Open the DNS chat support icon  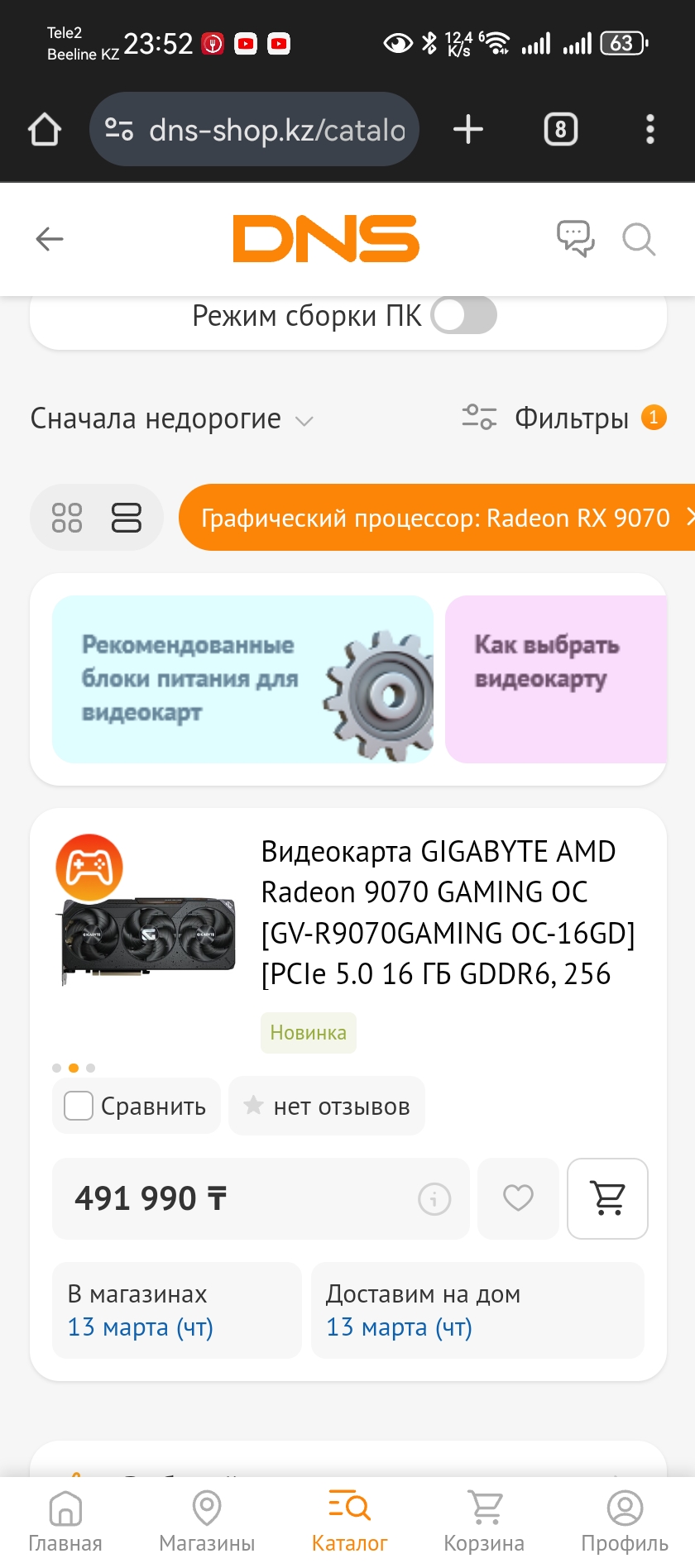575,239
